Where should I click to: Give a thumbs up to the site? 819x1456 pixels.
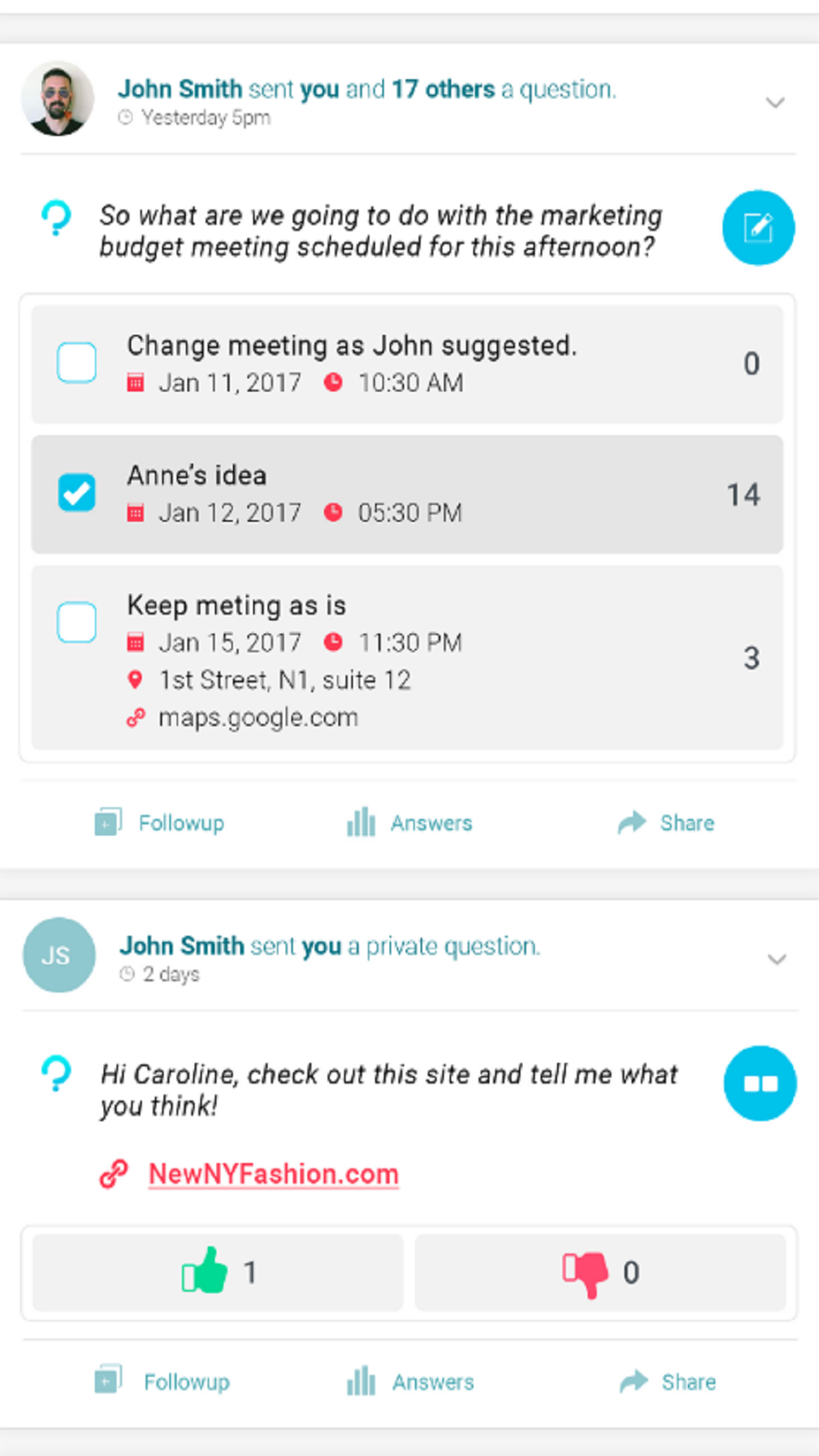pyautogui.click(x=218, y=1272)
